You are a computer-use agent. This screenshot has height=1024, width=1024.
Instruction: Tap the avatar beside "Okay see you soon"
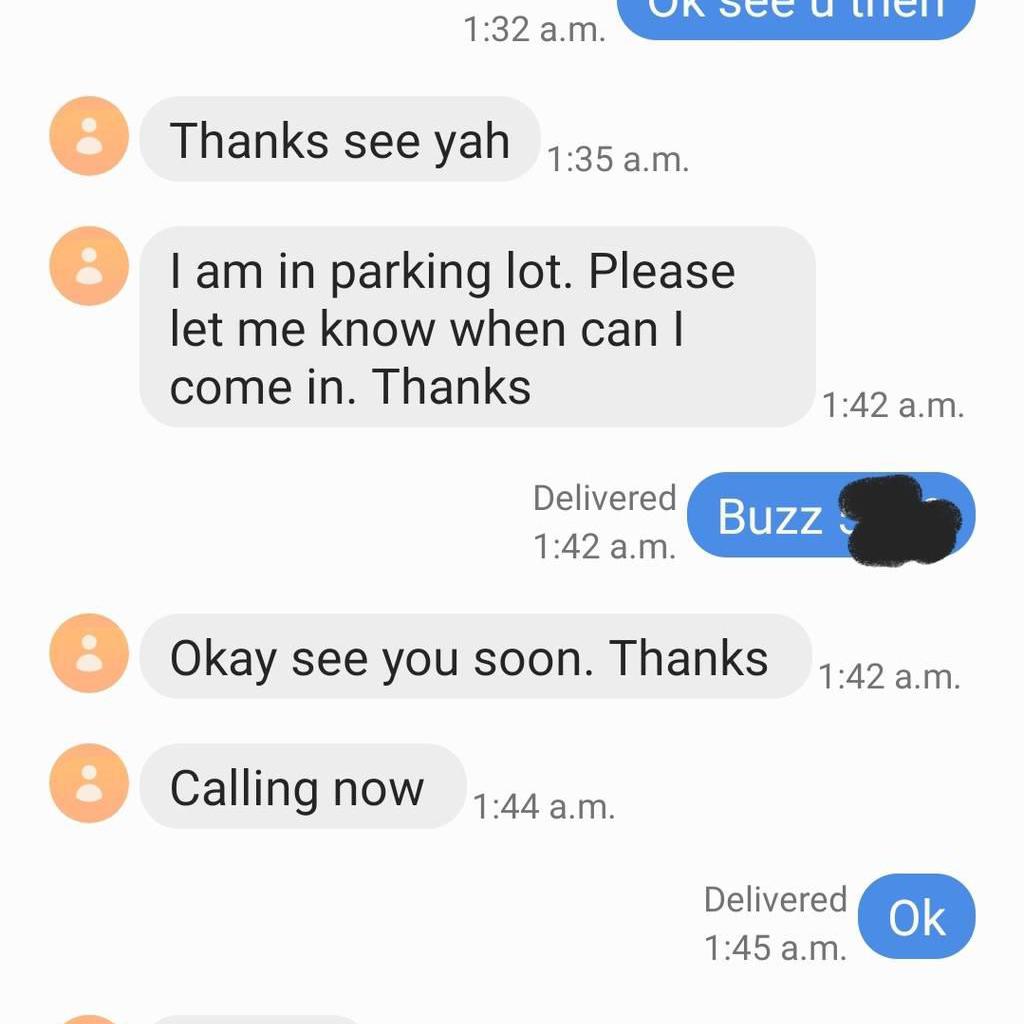[x=89, y=653]
